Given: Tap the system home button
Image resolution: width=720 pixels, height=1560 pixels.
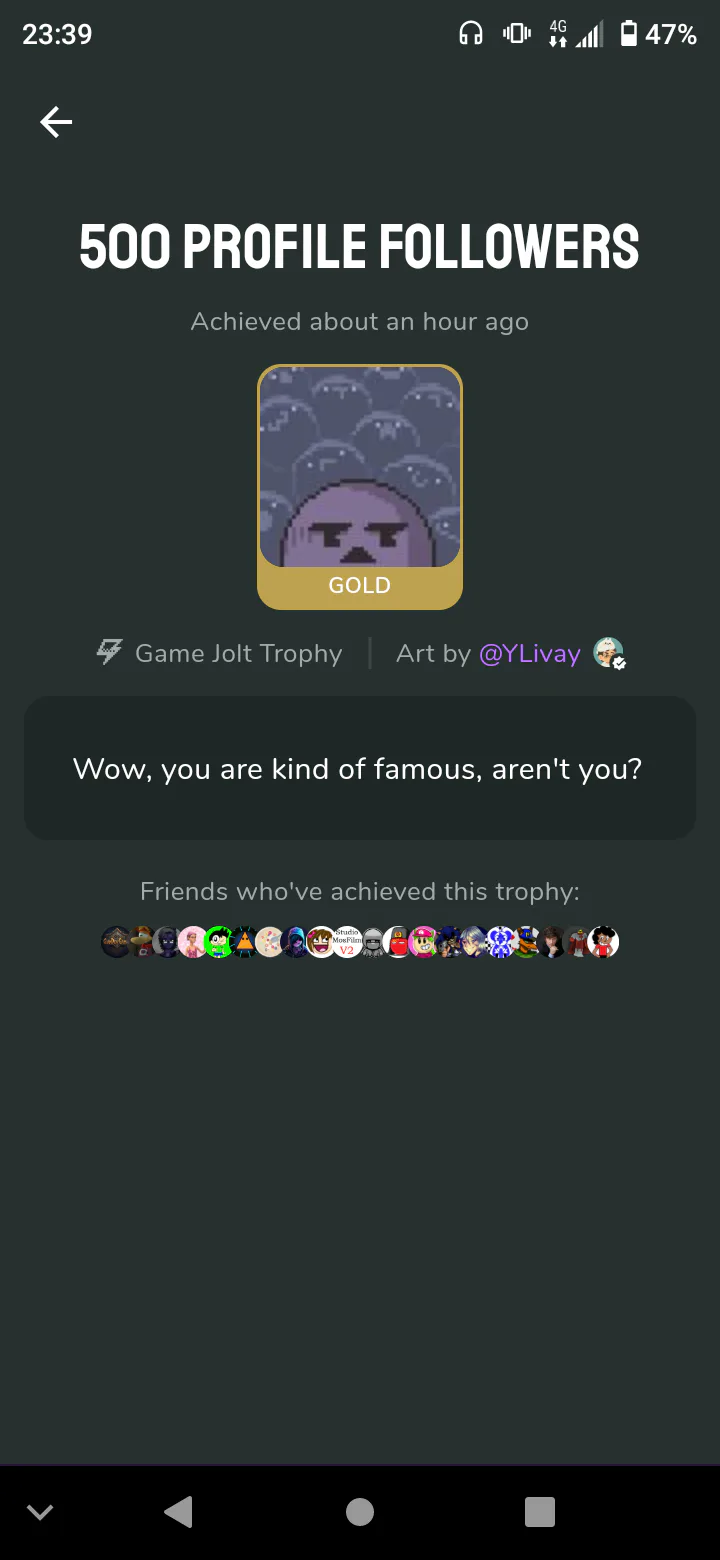Looking at the screenshot, I should click(360, 1512).
